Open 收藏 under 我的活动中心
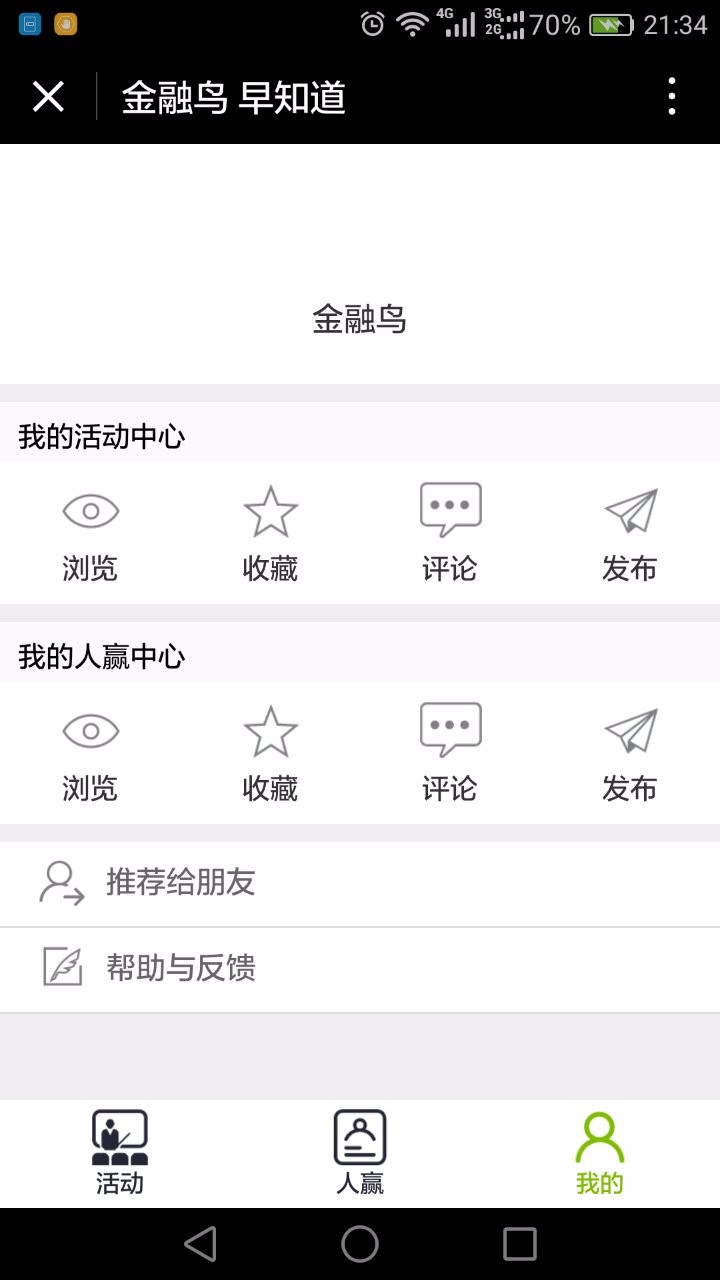Image resolution: width=720 pixels, height=1280 pixels. (270, 534)
